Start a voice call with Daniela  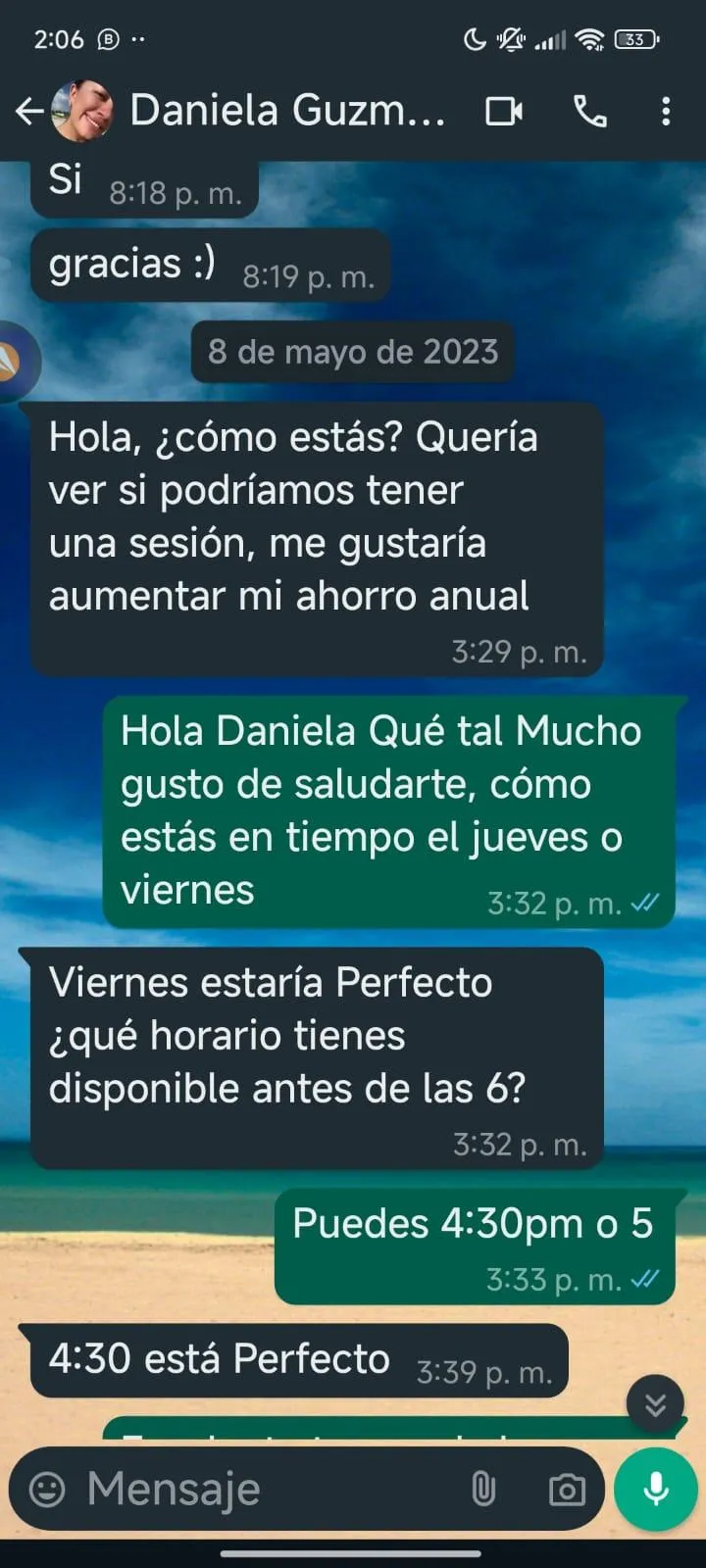click(x=589, y=112)
